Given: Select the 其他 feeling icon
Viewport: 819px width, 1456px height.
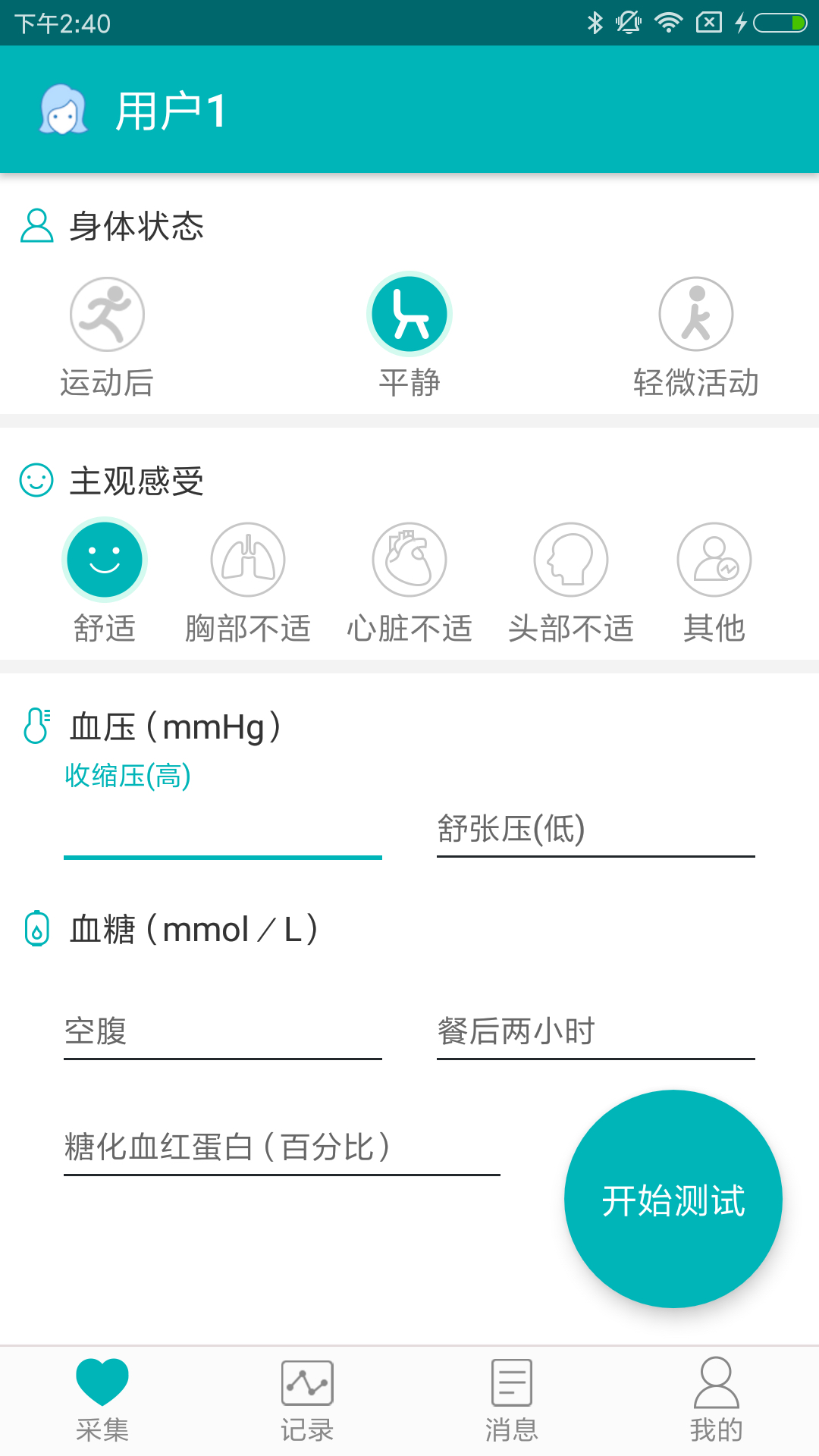Looking at the screenshot, I should (714, 559).
